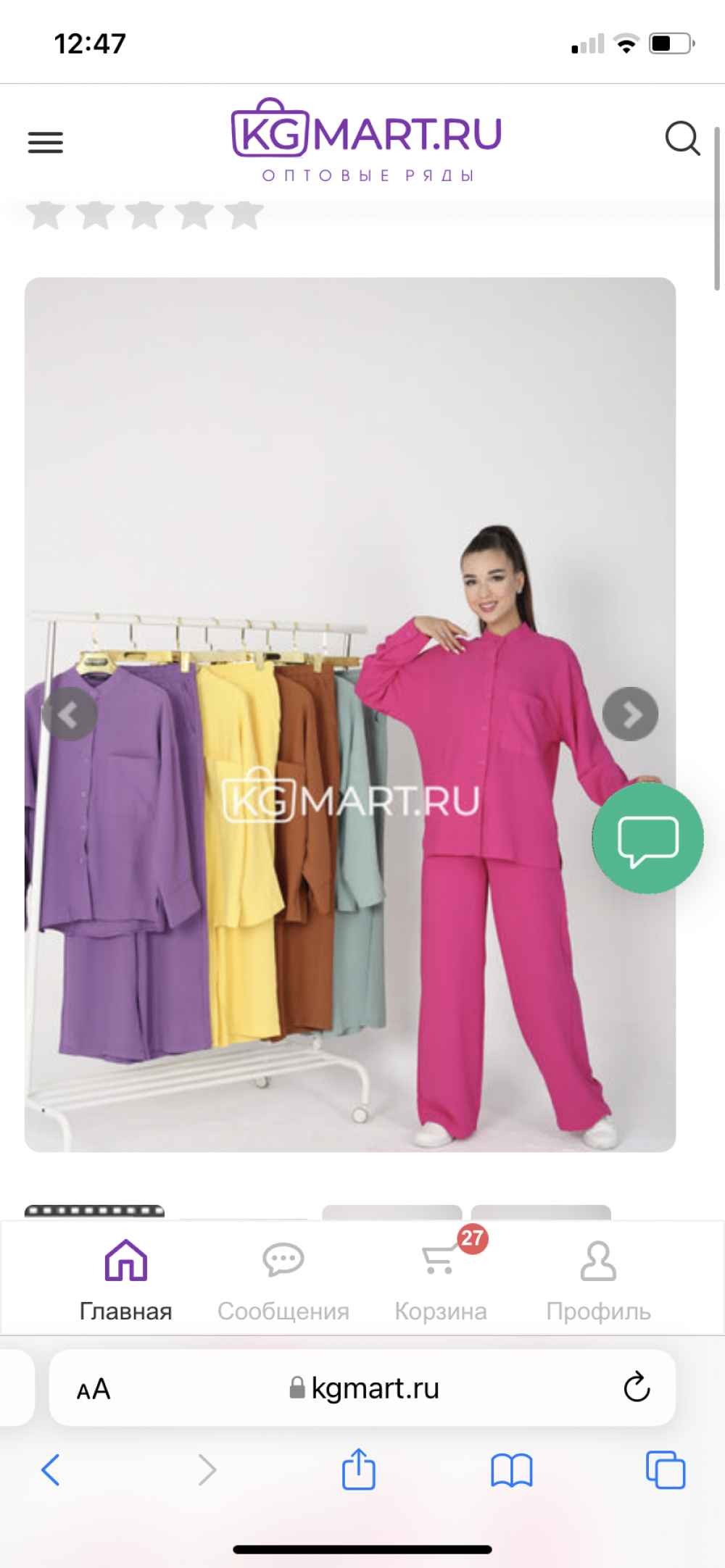
Task: Show open Safari tabs
Action: 665,1470
